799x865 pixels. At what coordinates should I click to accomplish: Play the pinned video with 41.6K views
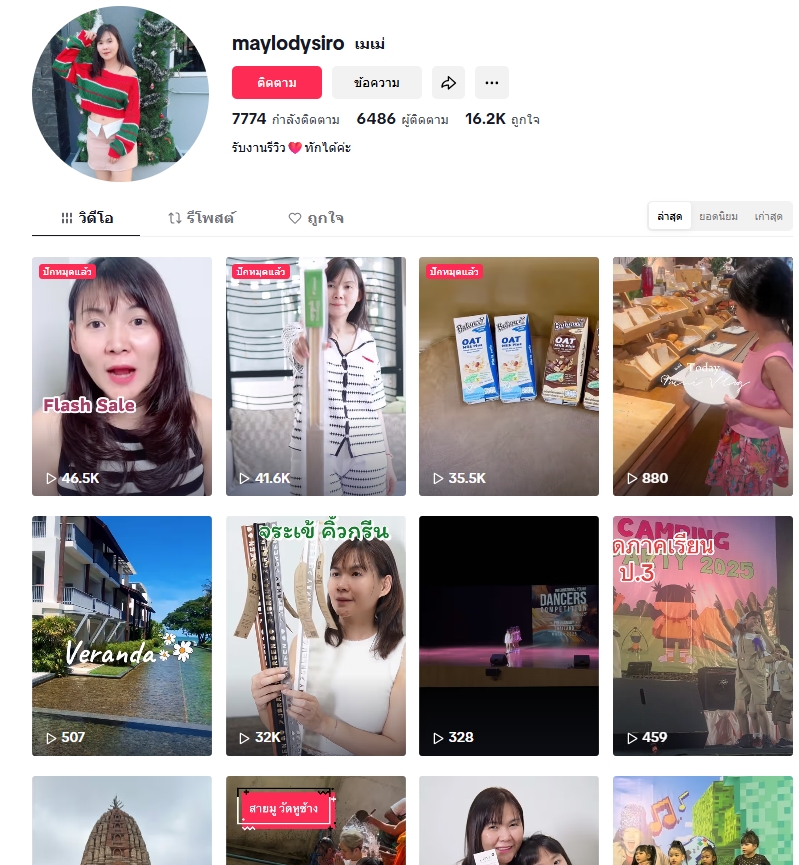click(315, 376)
